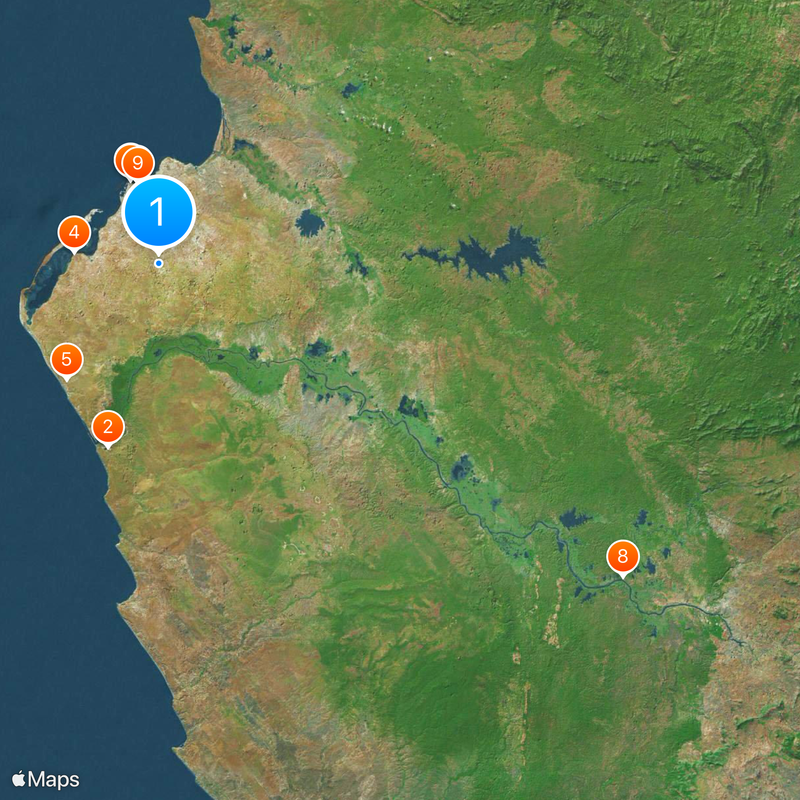Screen dimensions: 800x800
Task: Open the orange pin numbered 4
Action: [x=74, y=233]
